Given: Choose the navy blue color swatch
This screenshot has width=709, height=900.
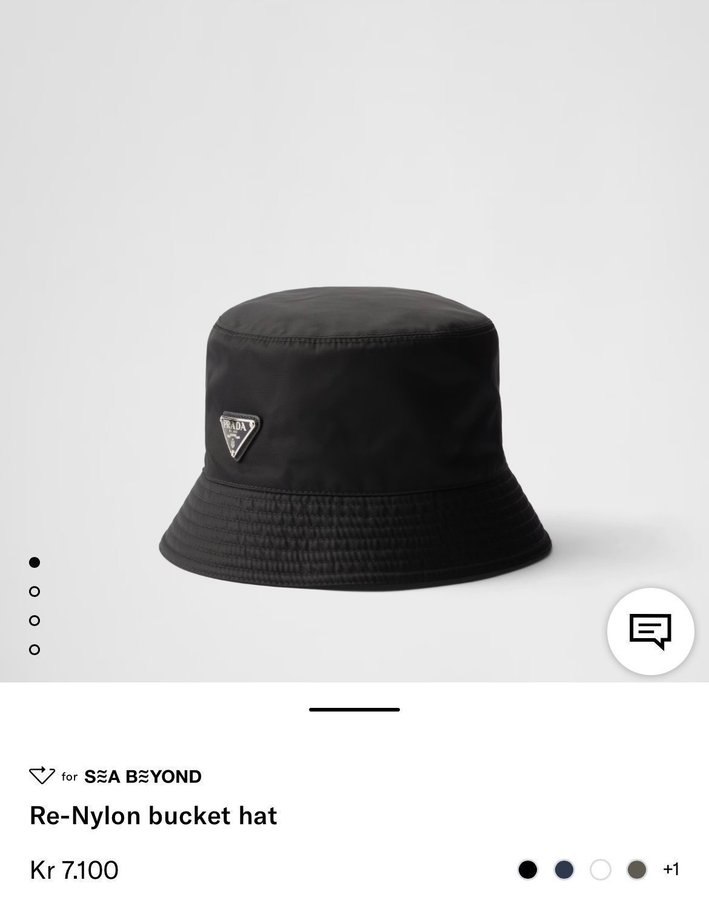Looking at the screenshot, I should 564,869.
